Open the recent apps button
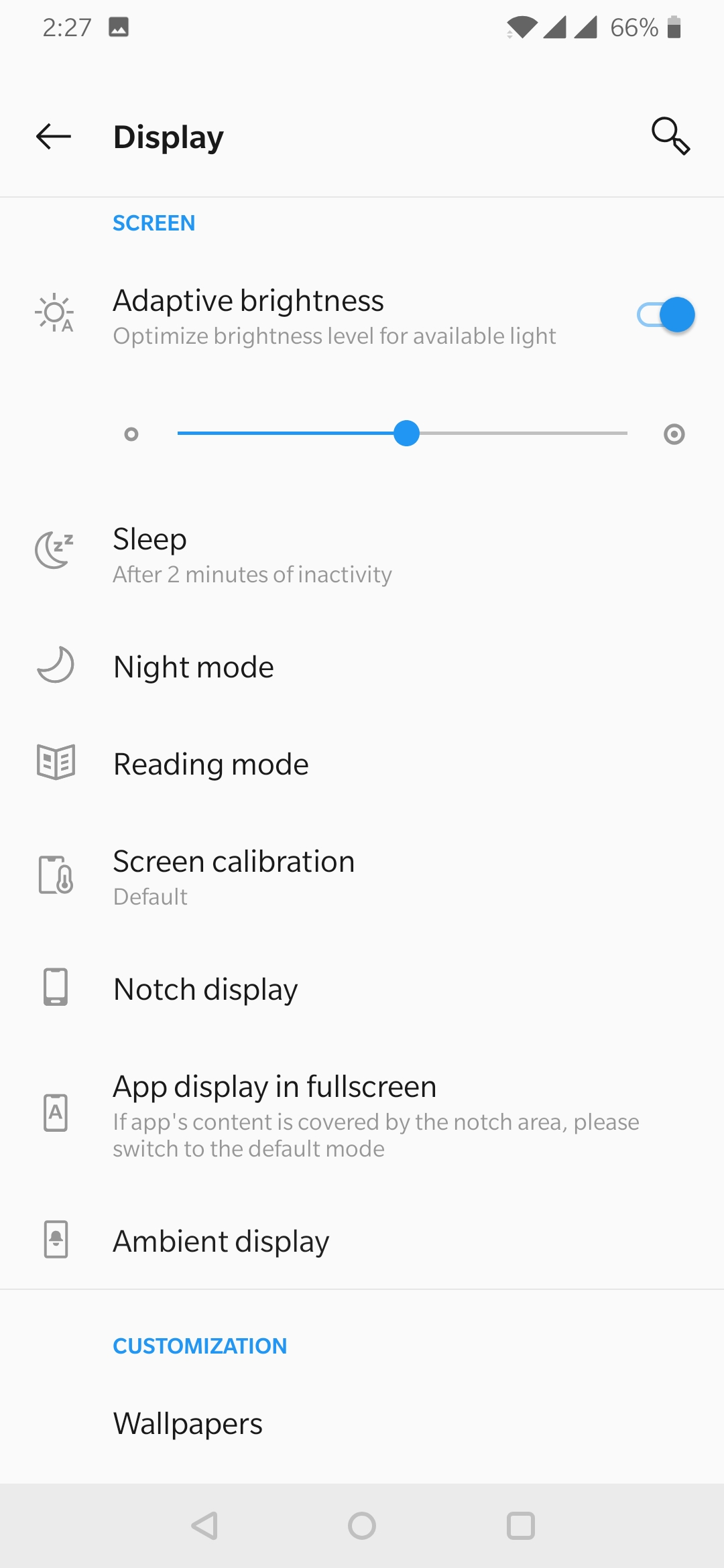Screen dimensions: 724x1568 pyautogui.click(x=520, y=1526)
